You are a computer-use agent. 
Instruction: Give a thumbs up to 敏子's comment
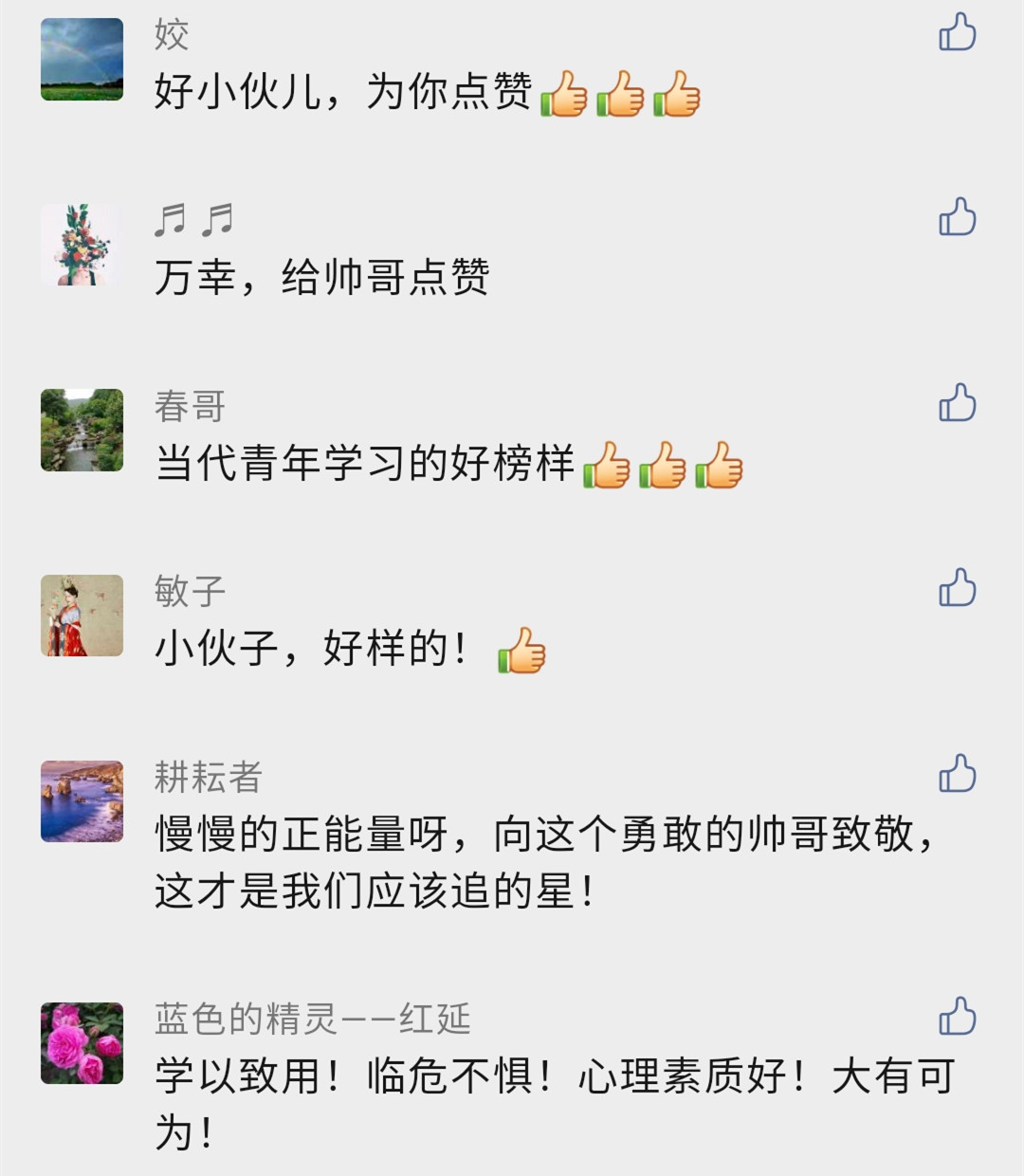(957, 588)
